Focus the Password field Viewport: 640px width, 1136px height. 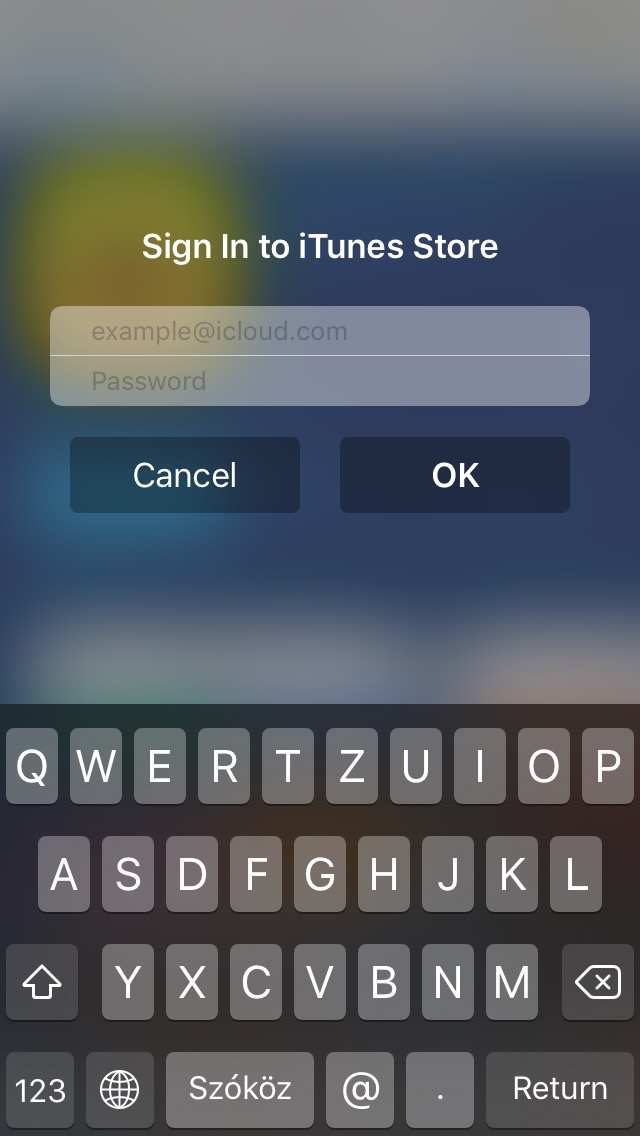pos(320,381)
